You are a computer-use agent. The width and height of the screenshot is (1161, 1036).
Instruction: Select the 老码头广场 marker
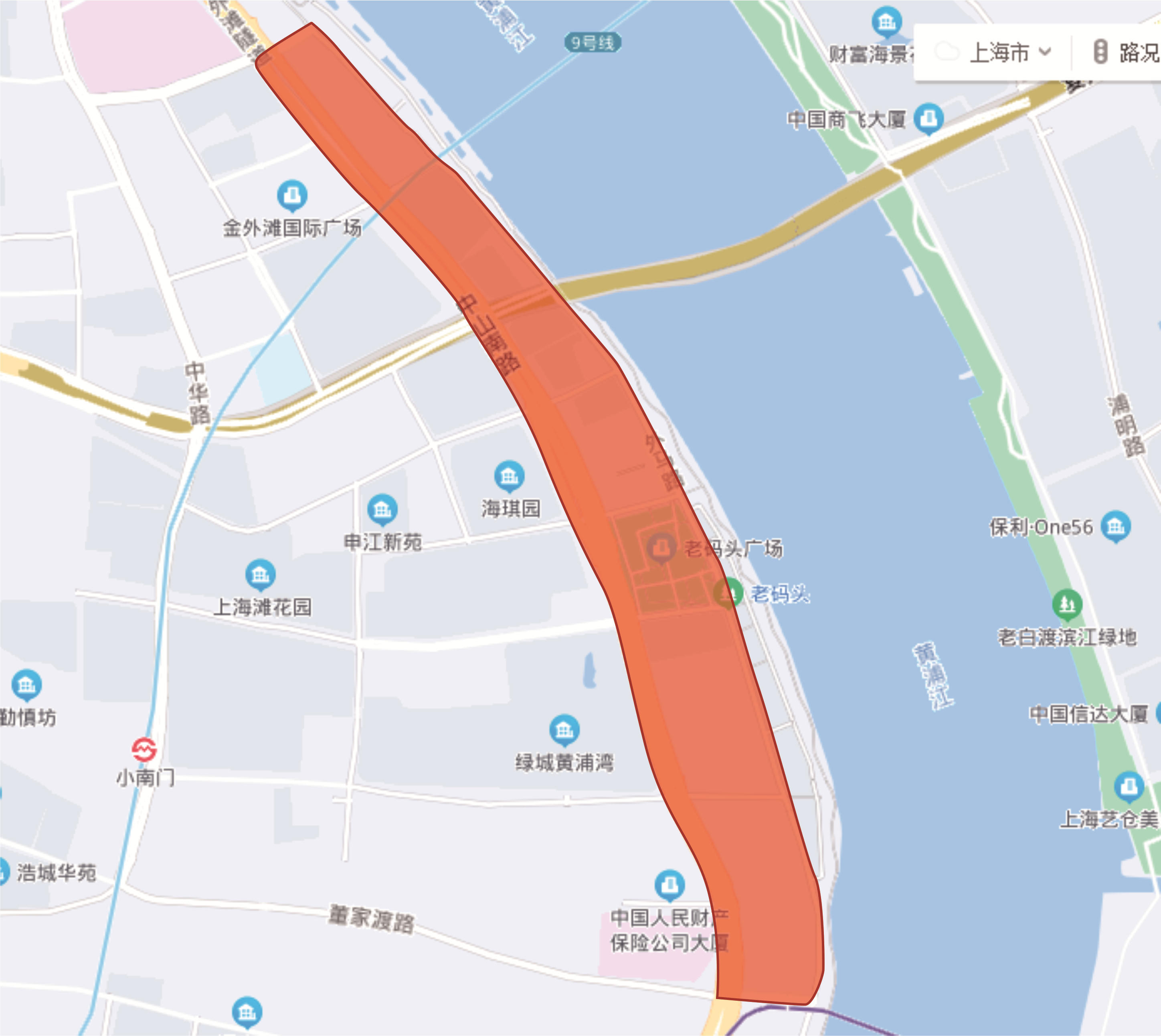pyautogui.click(x=661, y=548)
